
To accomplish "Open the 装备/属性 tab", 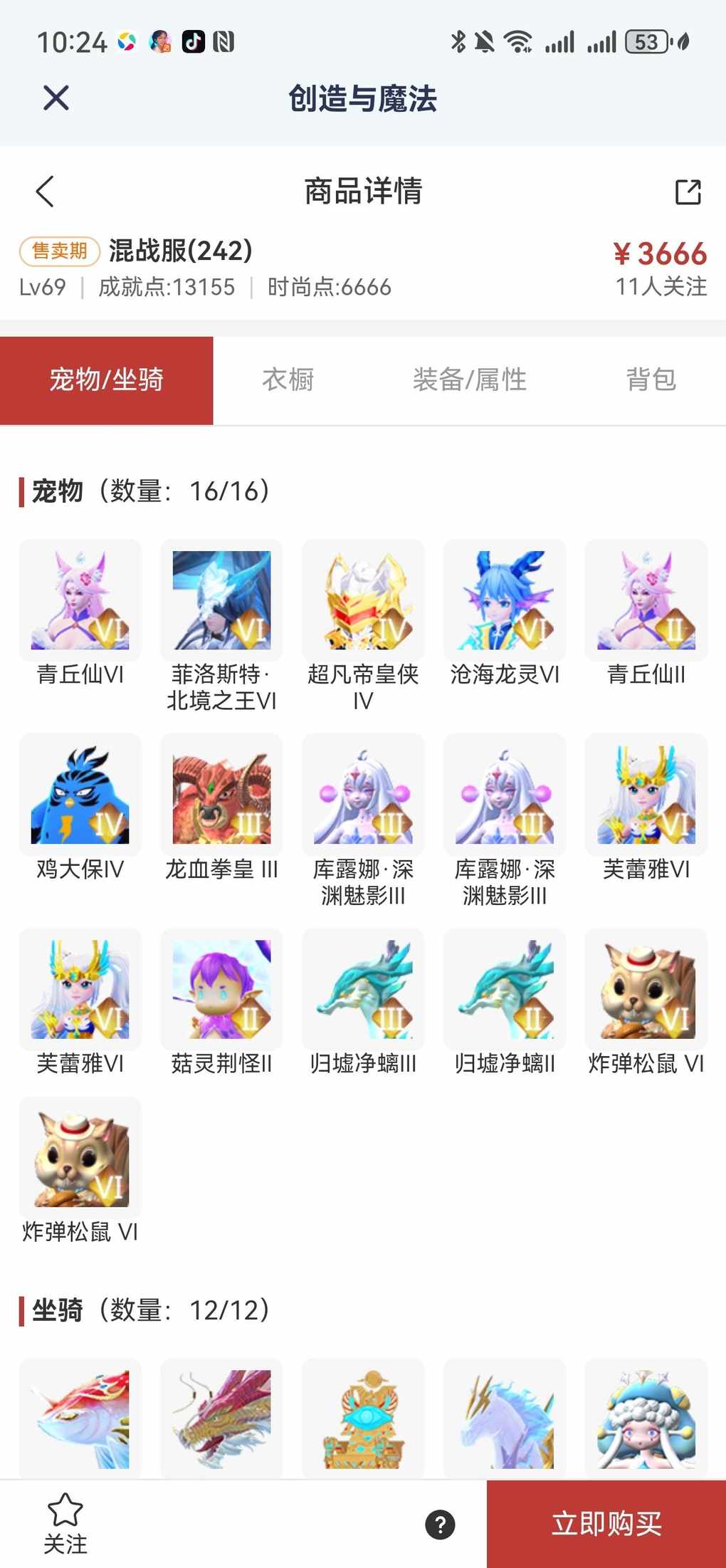I will click(469, 380).
